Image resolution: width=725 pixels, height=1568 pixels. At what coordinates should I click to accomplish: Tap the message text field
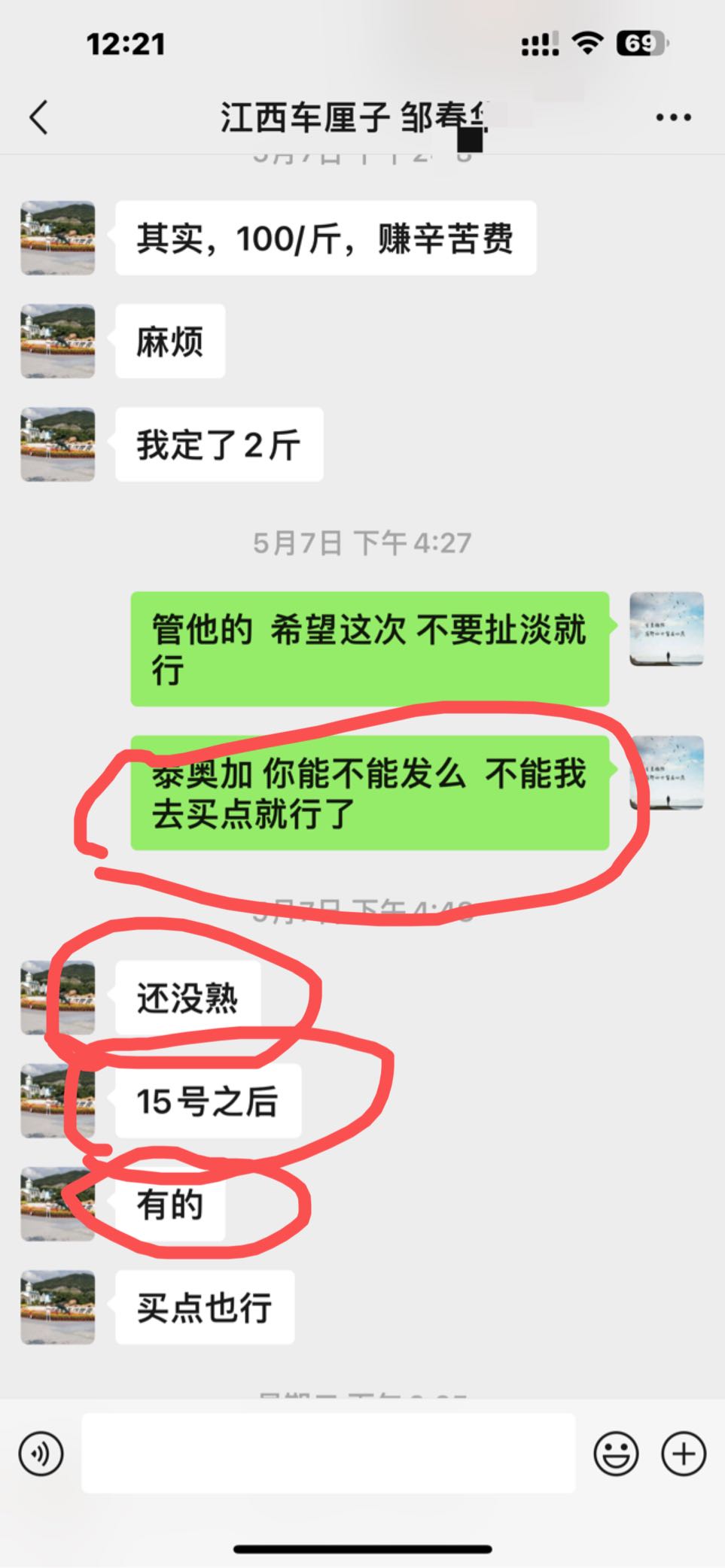click(328, 1453)
